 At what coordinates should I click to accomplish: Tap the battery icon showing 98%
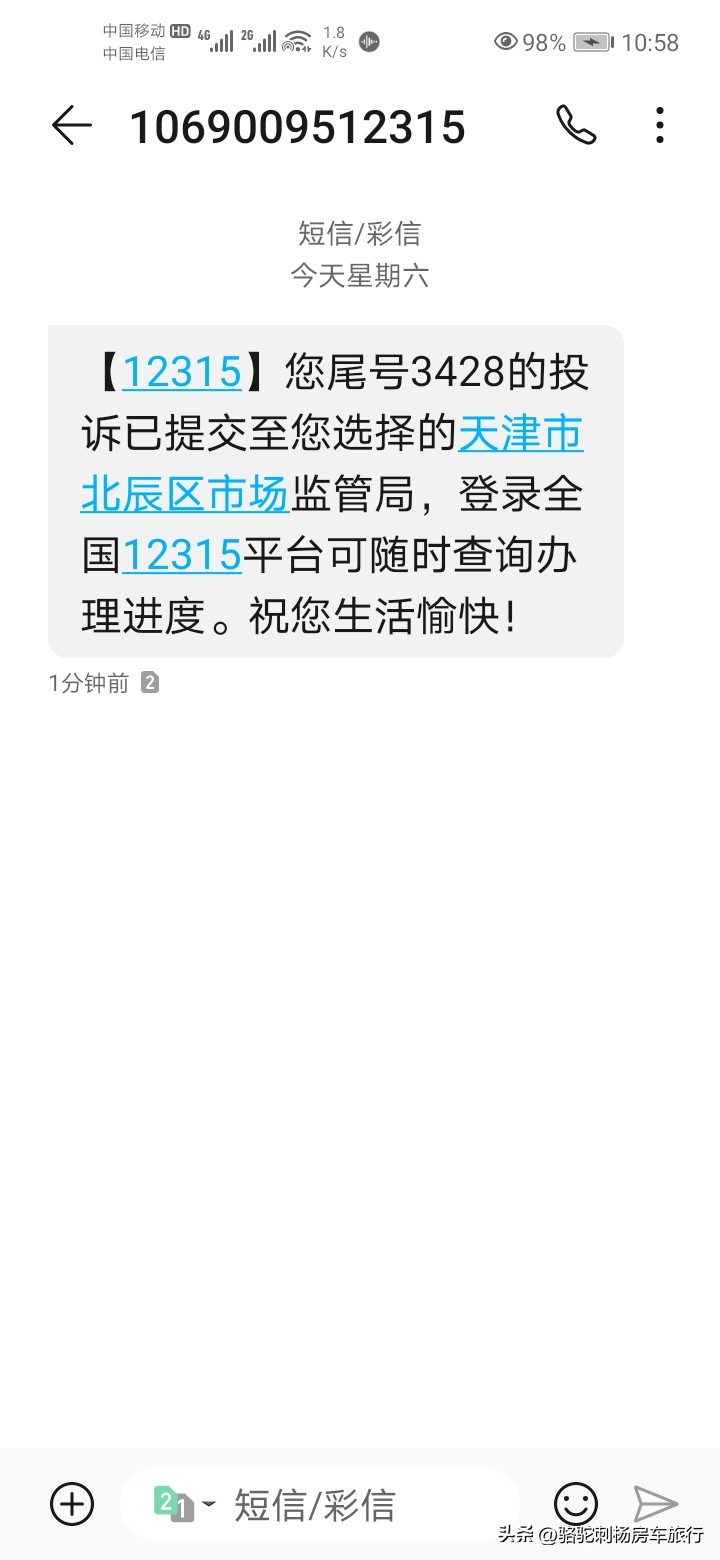tap(593, 42)
